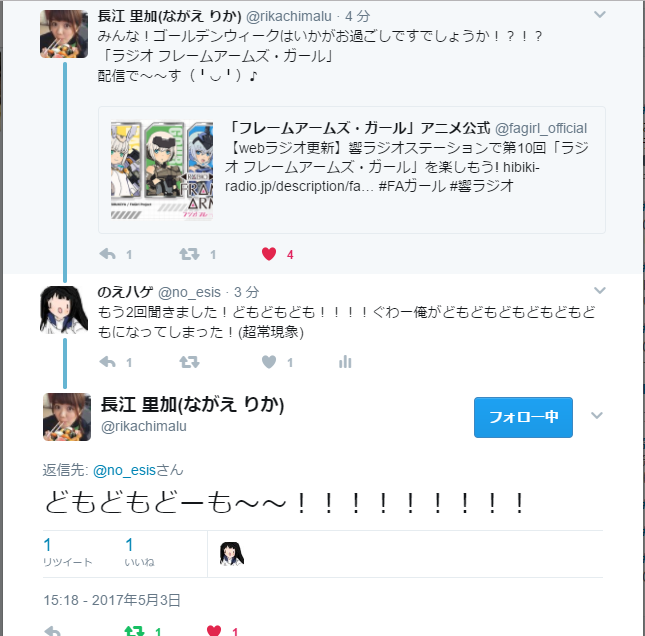The width and height of the screenshot is (645, 636).
Task: Retweet のえハゲ's tweet
Action: pos(190,362)
